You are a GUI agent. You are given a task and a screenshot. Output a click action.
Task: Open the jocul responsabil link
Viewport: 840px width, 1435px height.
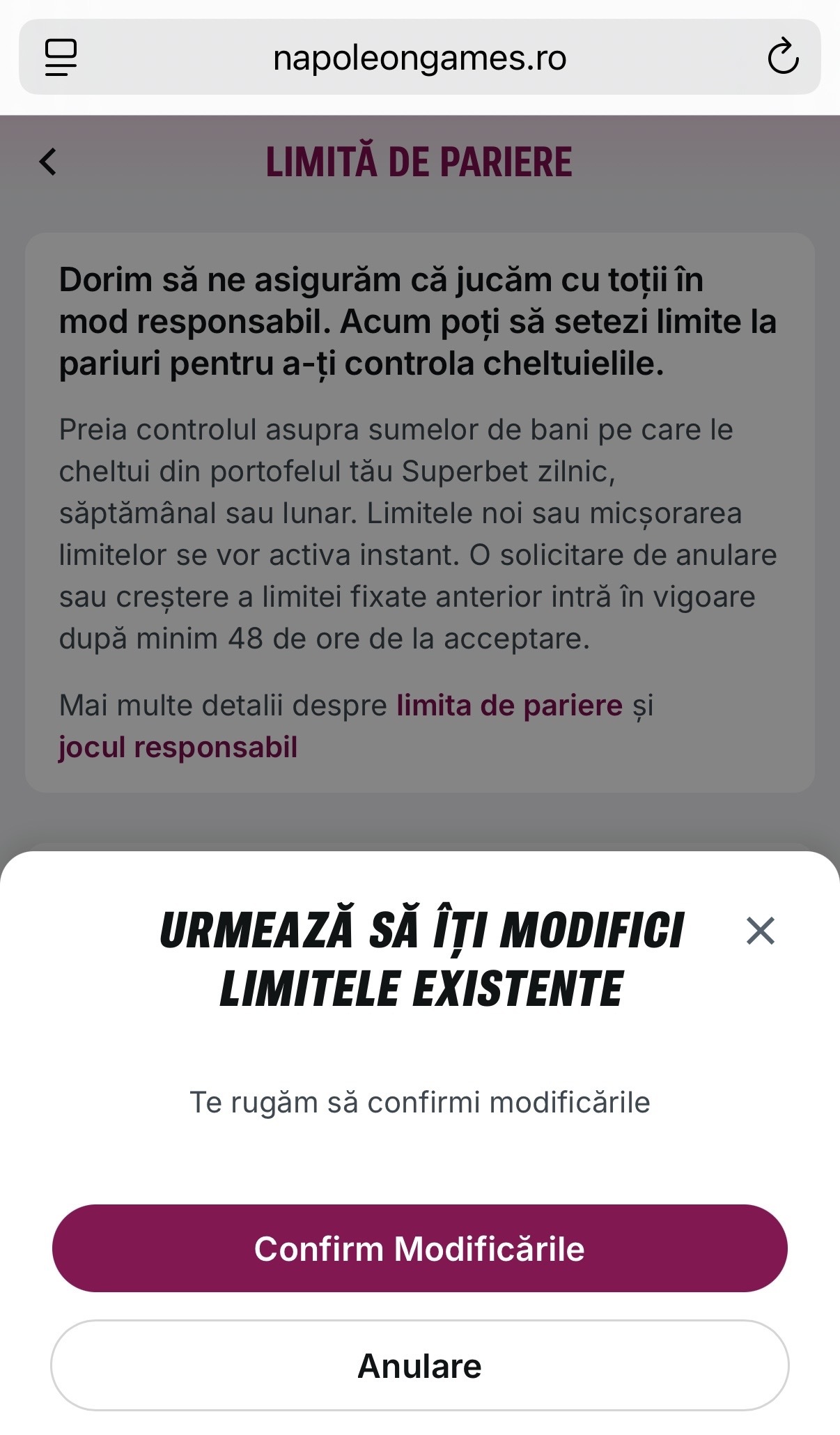[178, 747]
